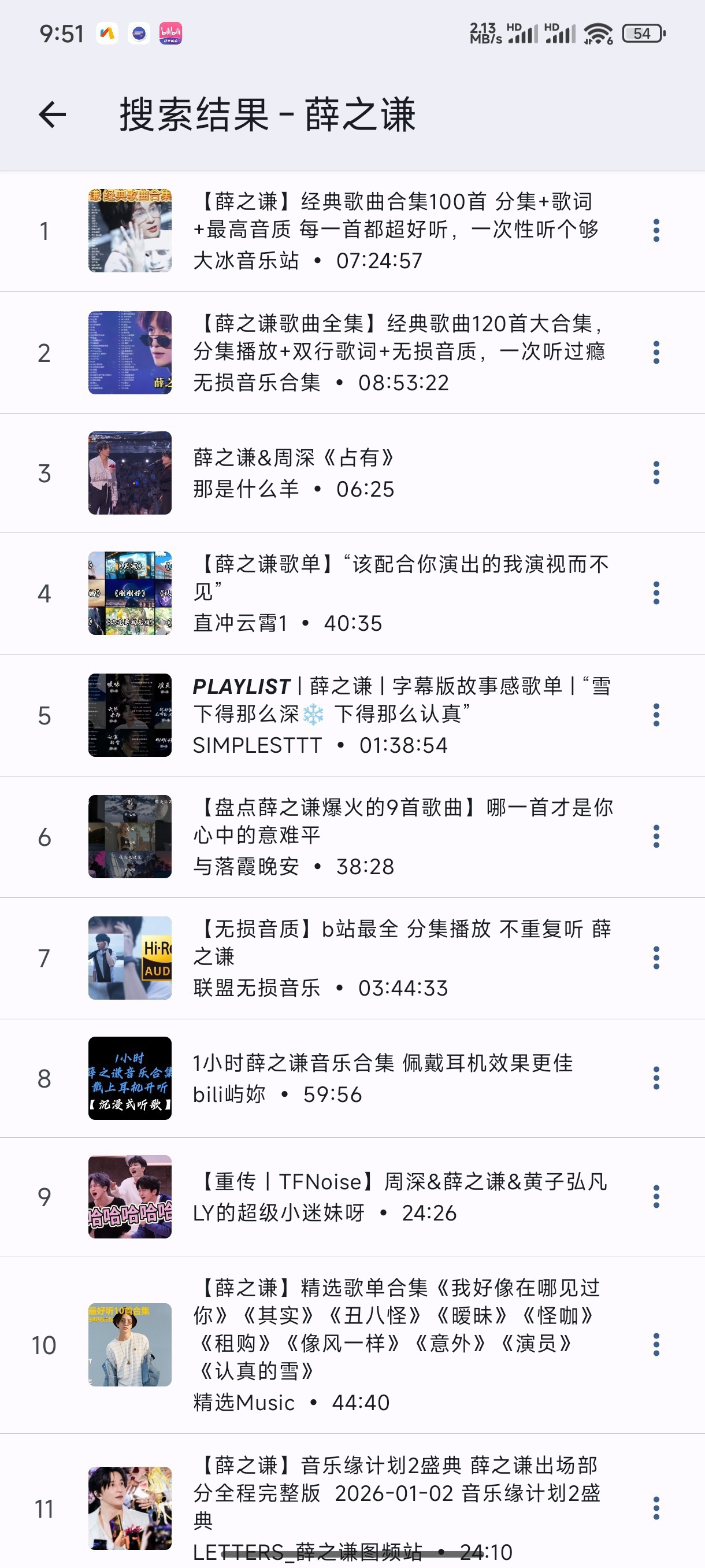The width and height of the screenshot is (705, 1568).
Task: Select the 薛之谦歌单 by 直冲云霄1
Action: 395,593
